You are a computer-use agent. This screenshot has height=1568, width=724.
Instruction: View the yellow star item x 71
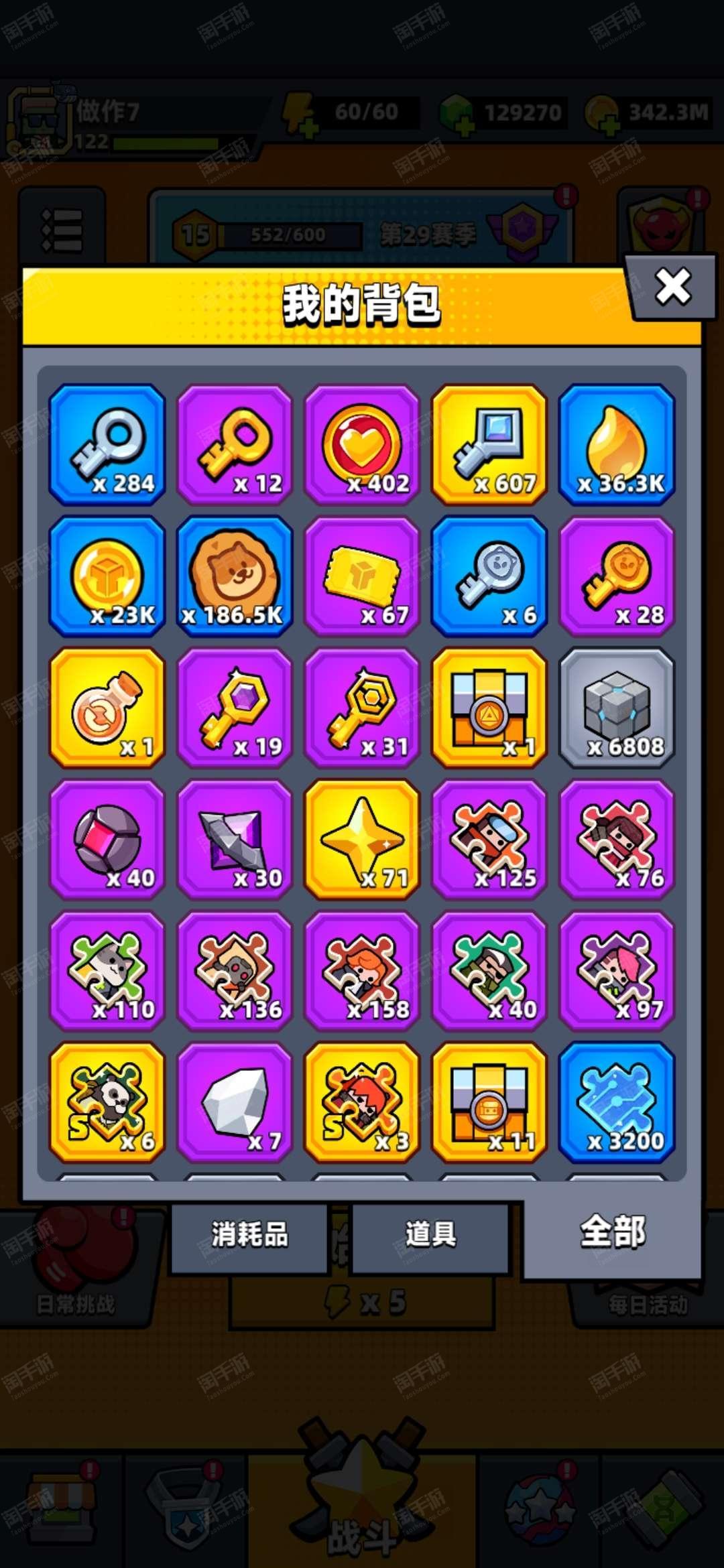point(362,838)
